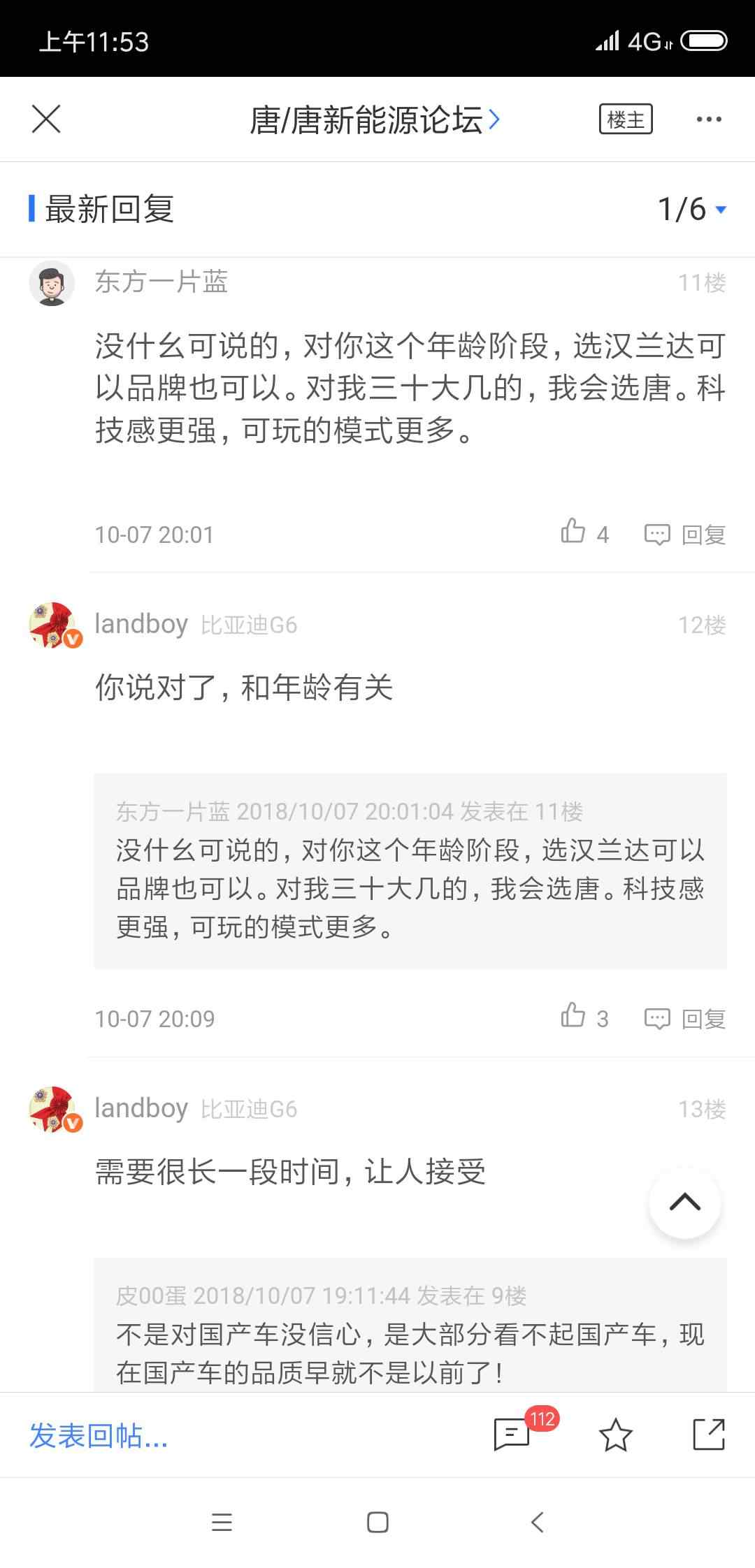This screenshot has width=755, height=1568.
Task: Open the 唐/唐新能源论坛 forum link
Action: [374, 119]
